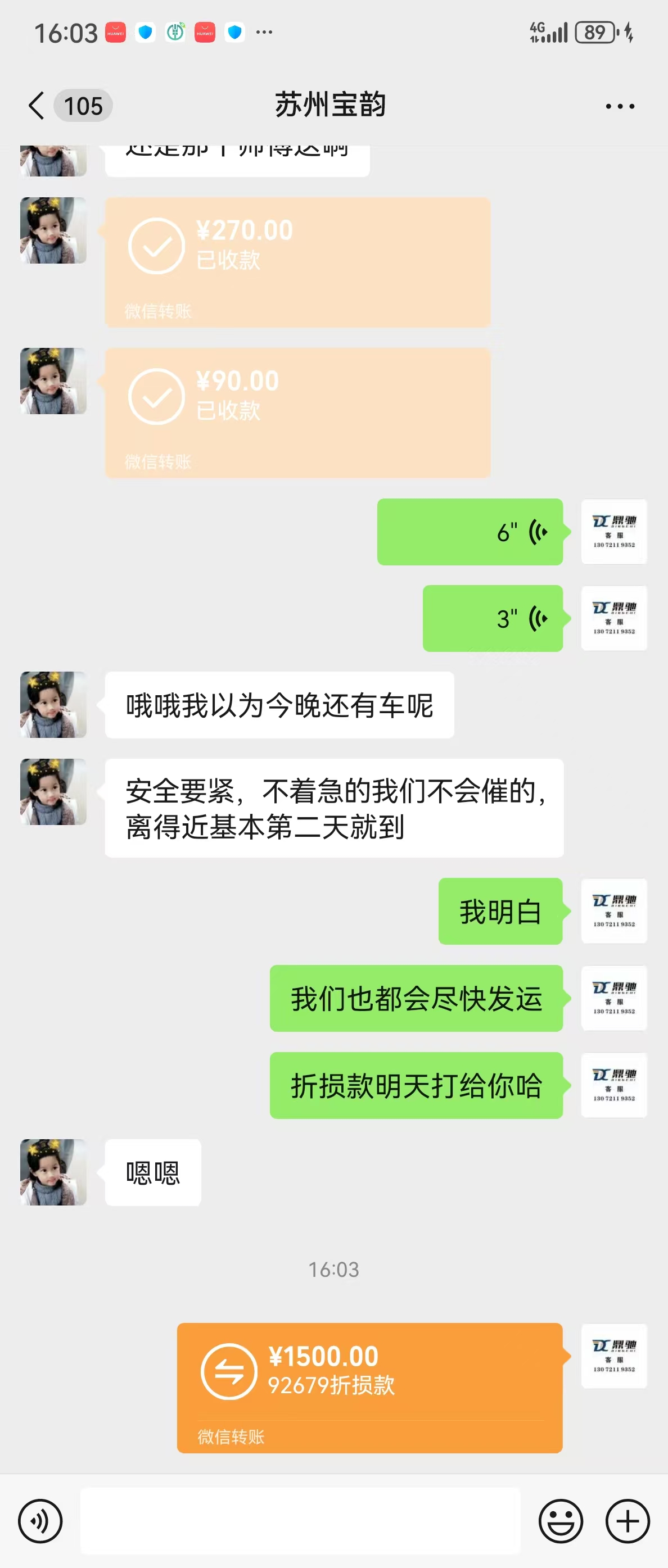Play the 3-second voice message
The image size is (668, 1568).
(x=492, y=618)
